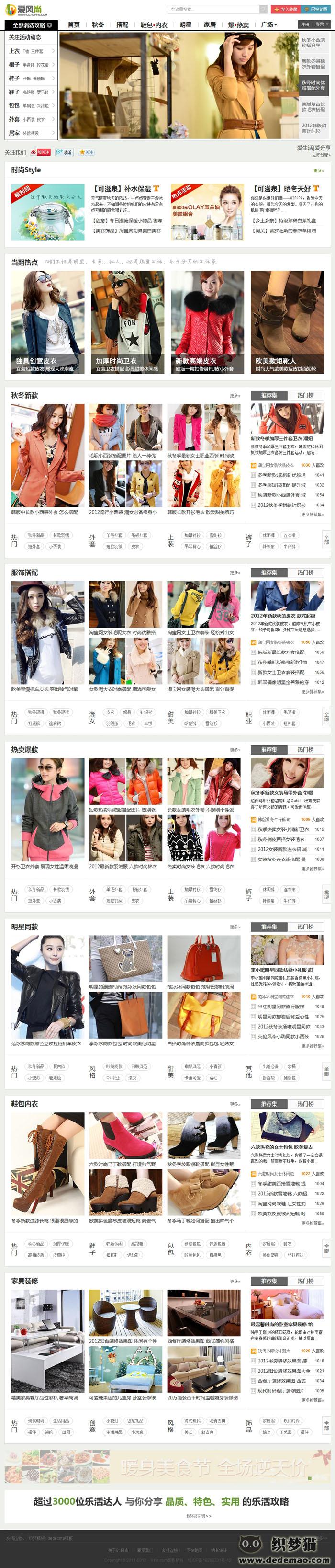Open the 欧美款短靴人 hot topic card

pos(287,322)
